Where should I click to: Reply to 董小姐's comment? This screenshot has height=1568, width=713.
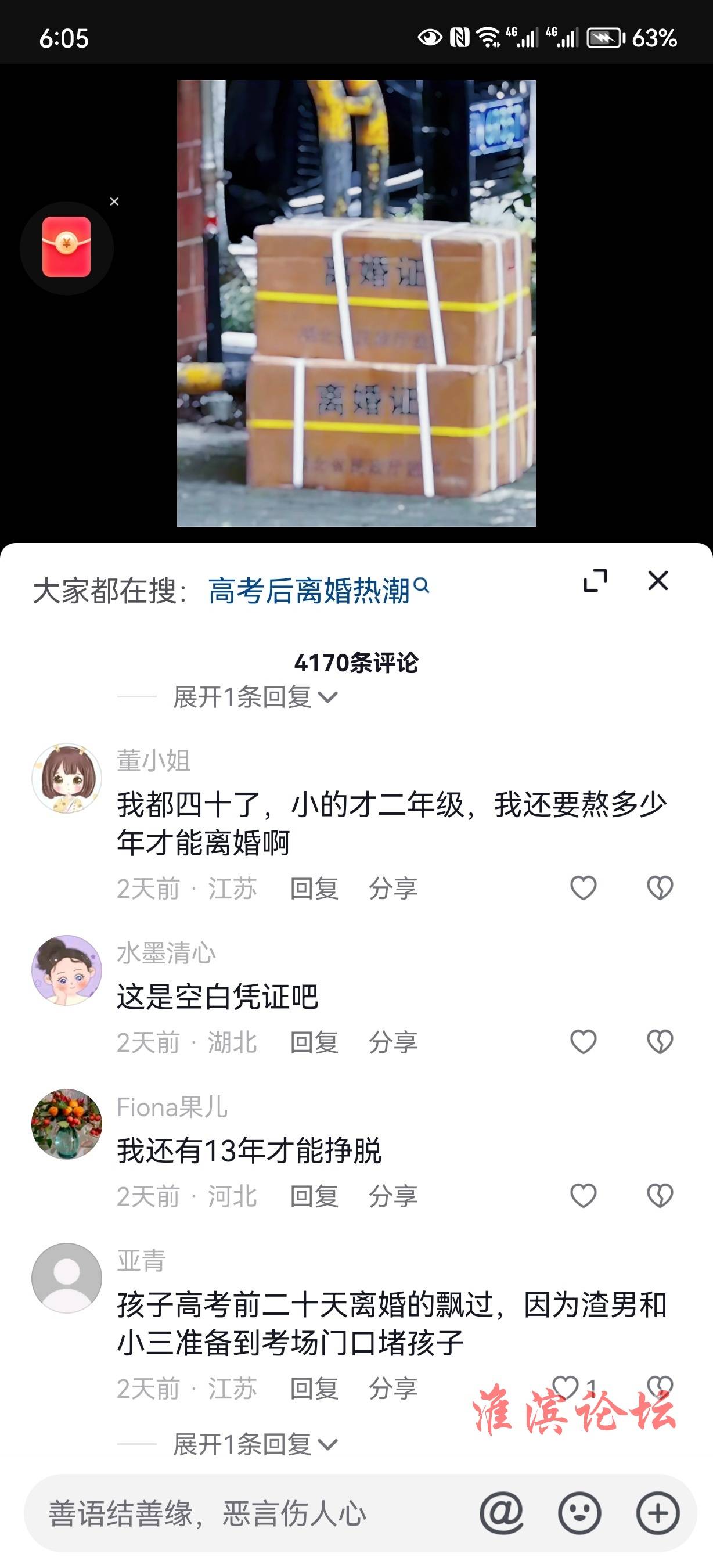tap(314, 889)
